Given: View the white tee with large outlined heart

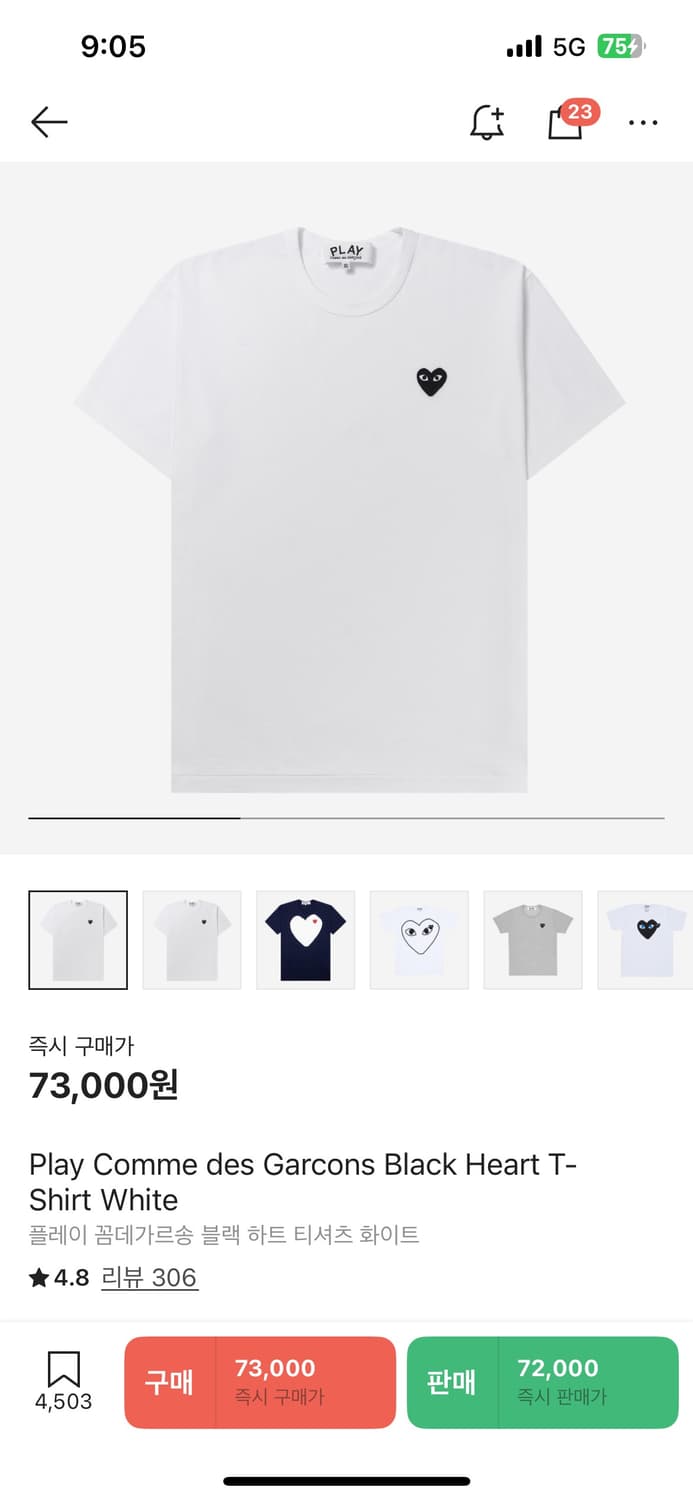Looking at the screenshot, I should tap(419, 940).
